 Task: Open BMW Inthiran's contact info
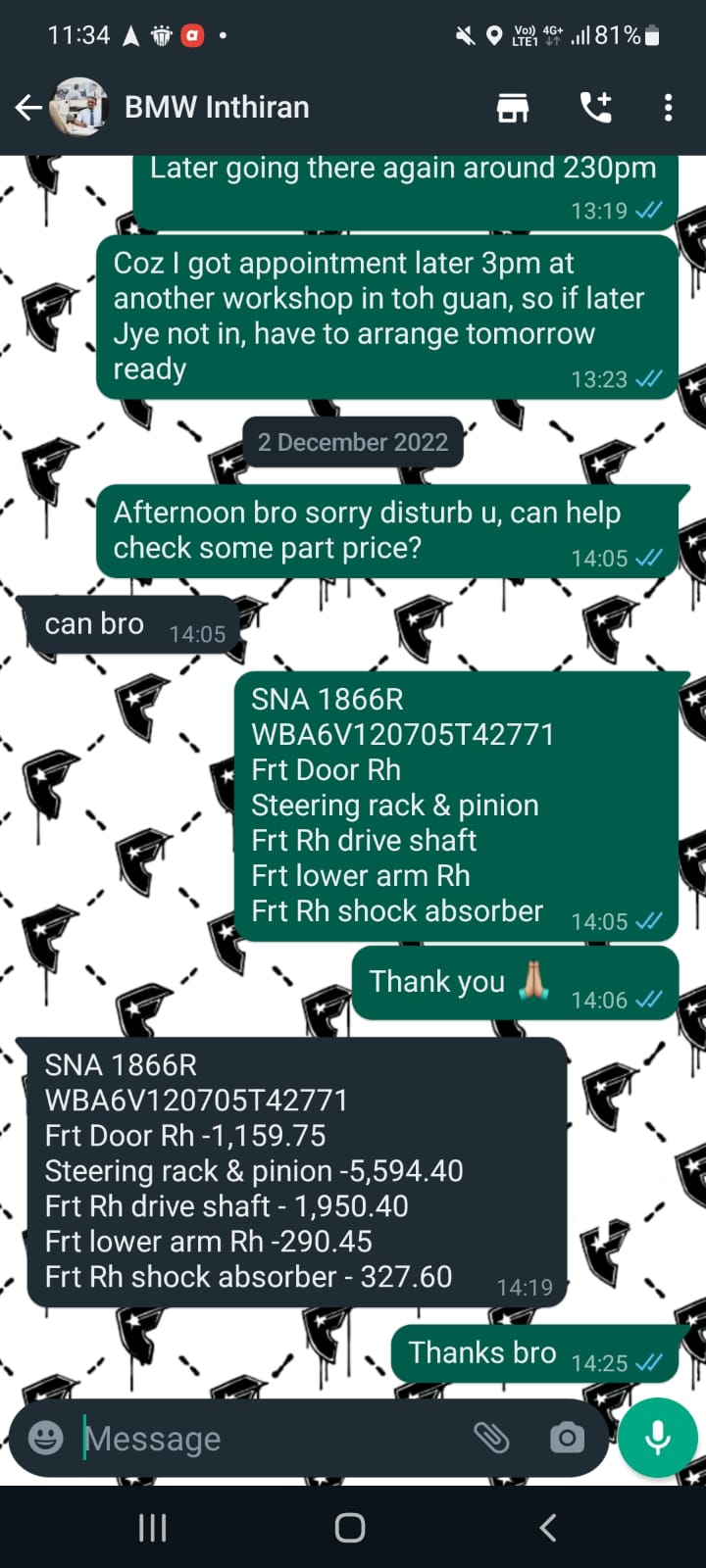click(x=217, y=107)
